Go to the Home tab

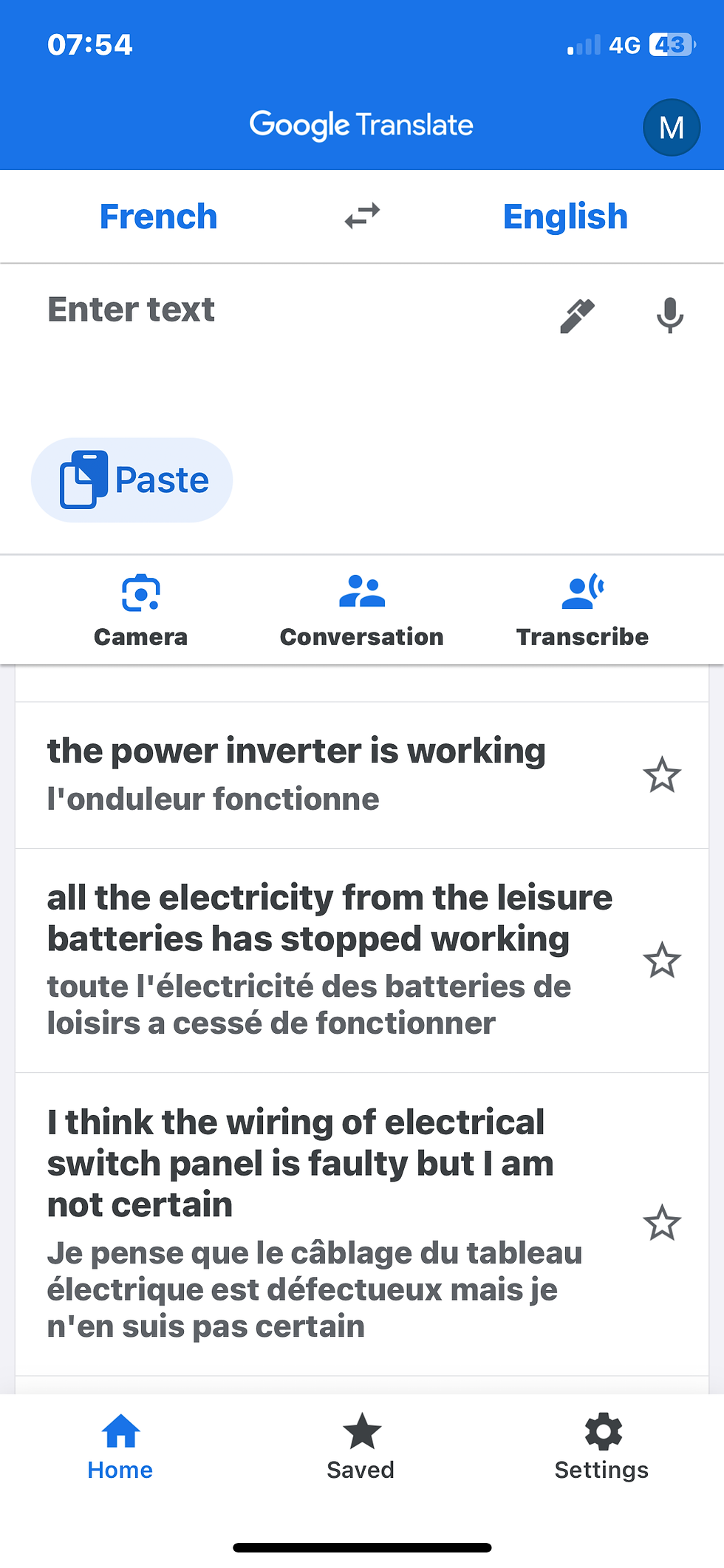(120, 1447)
